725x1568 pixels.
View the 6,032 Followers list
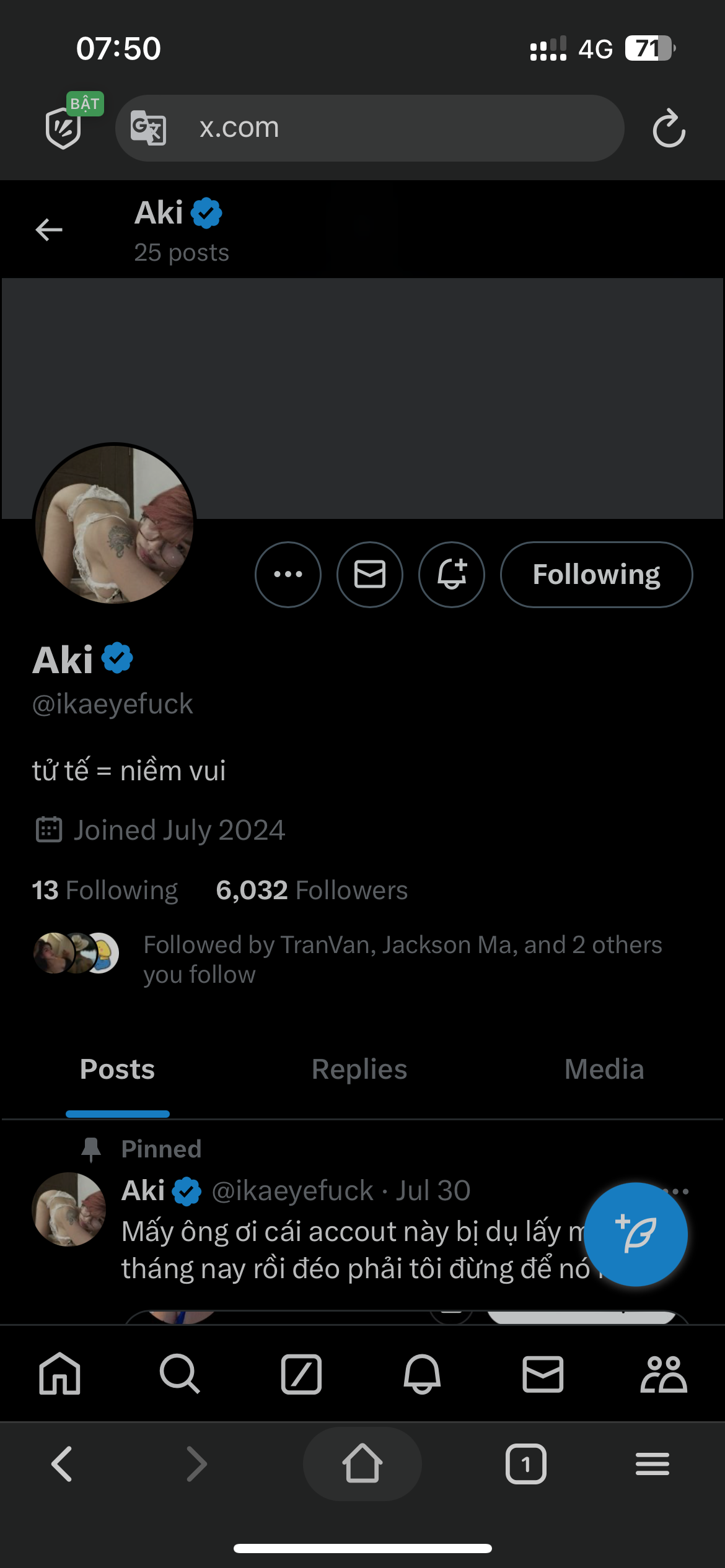[312, 891]
